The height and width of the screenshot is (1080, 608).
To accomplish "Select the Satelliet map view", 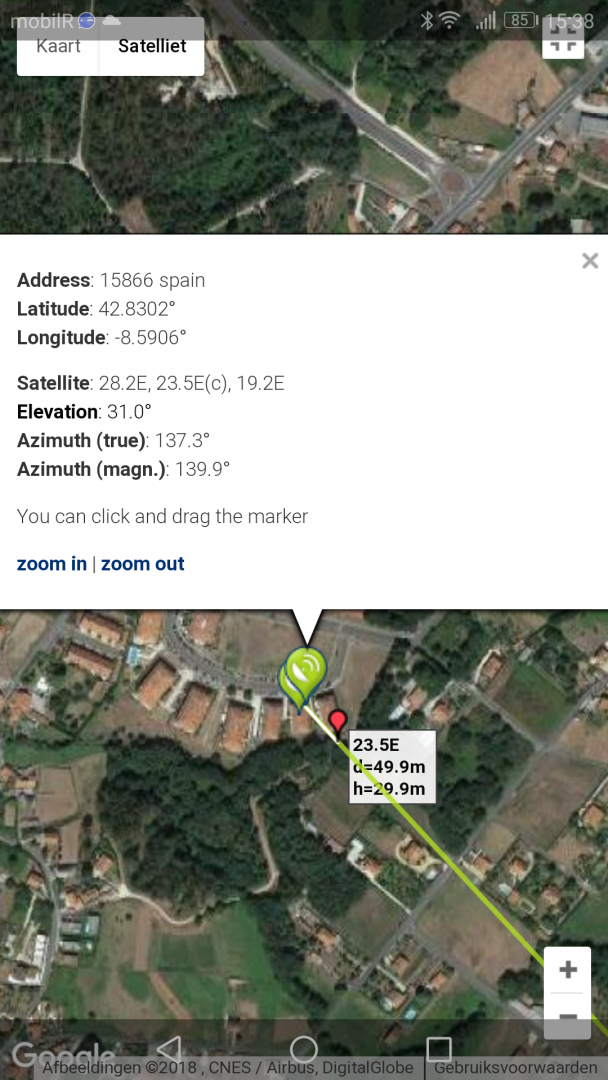I will [152, 46].
